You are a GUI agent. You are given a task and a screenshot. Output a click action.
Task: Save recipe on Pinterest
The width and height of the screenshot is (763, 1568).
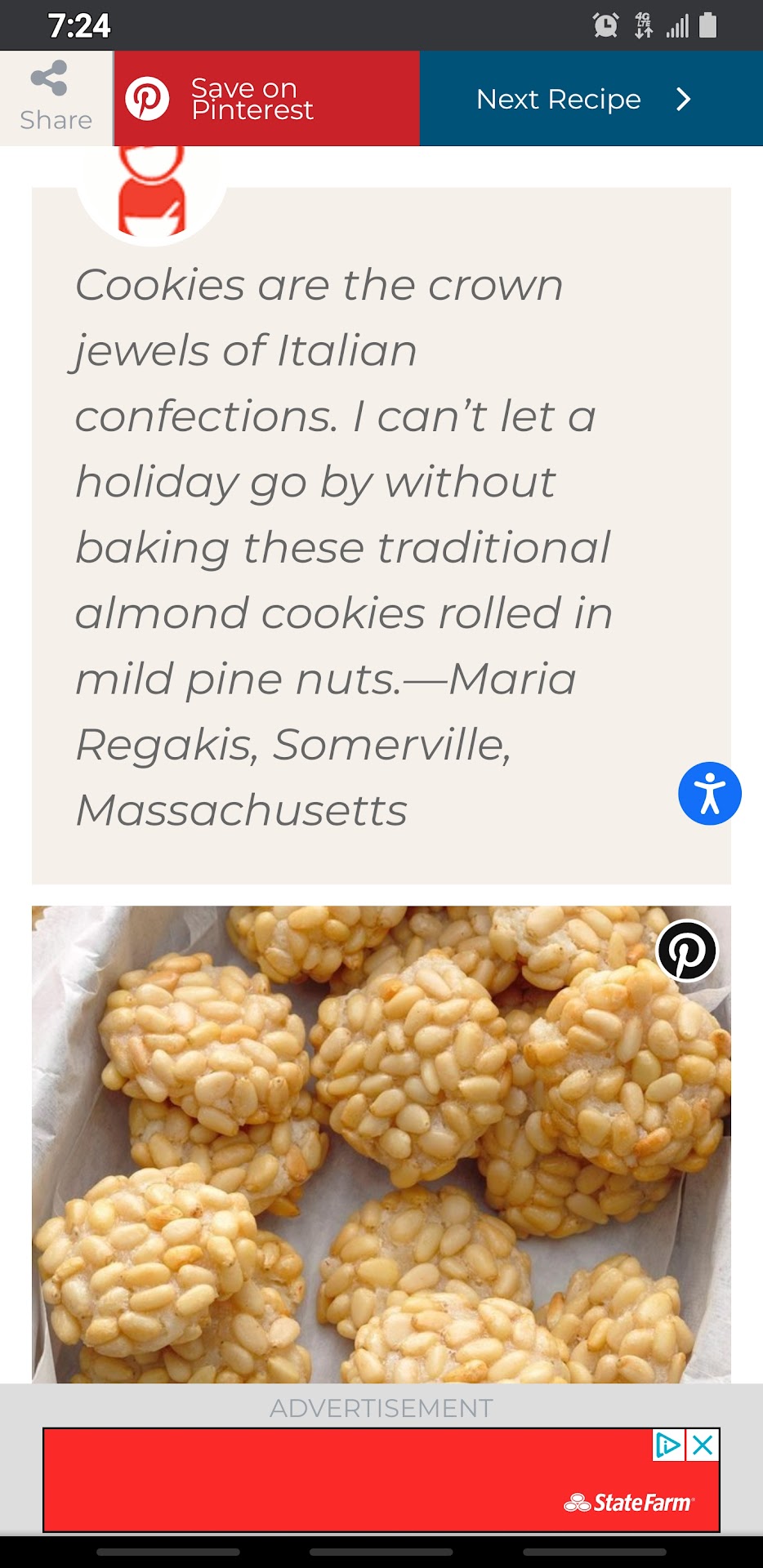[266, 99]
